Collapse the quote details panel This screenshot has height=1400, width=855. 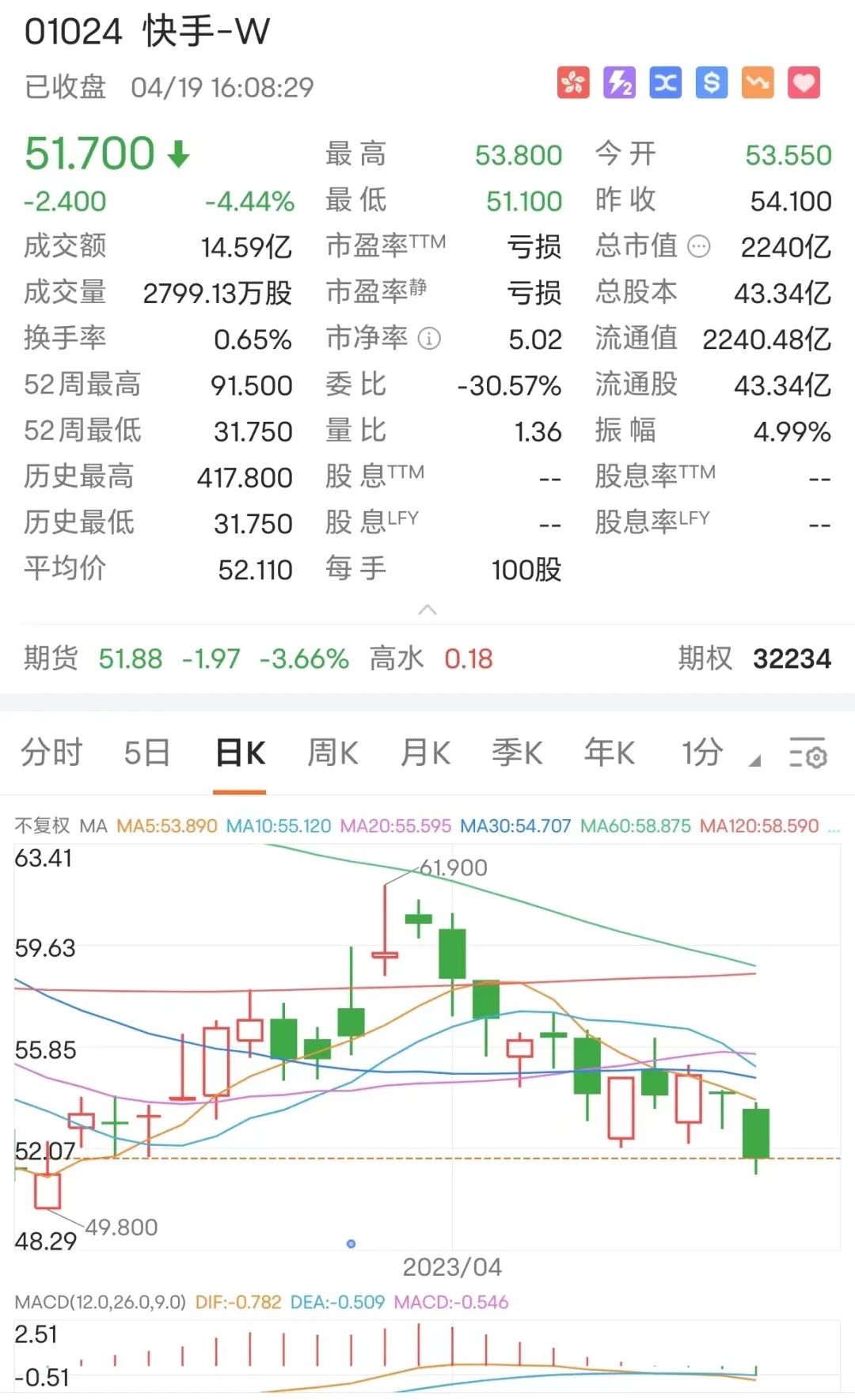pos(427,609)
